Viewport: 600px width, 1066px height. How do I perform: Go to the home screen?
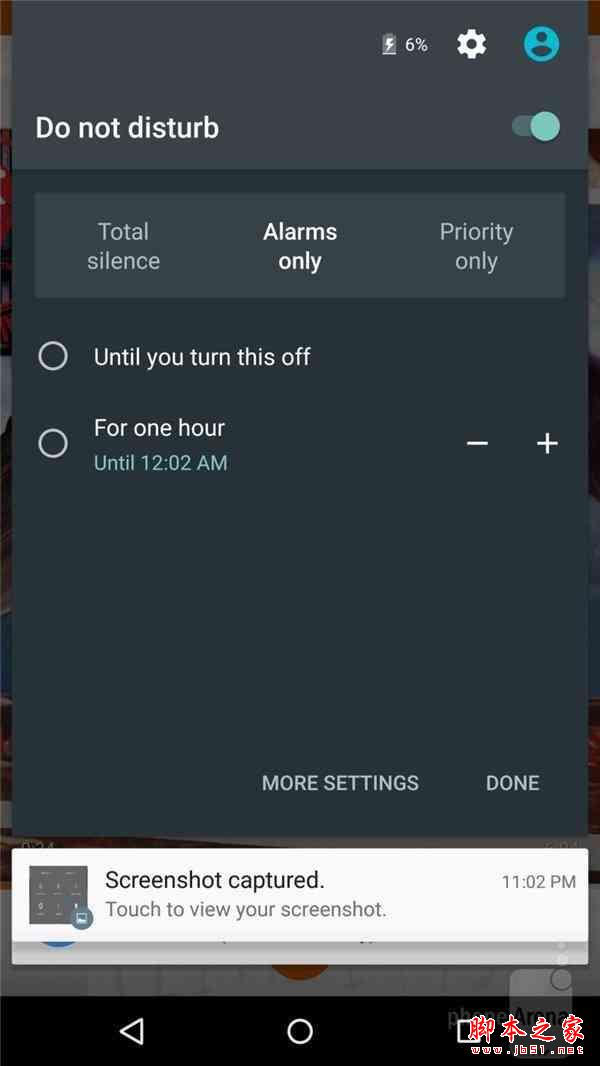tap(300, 1031)
